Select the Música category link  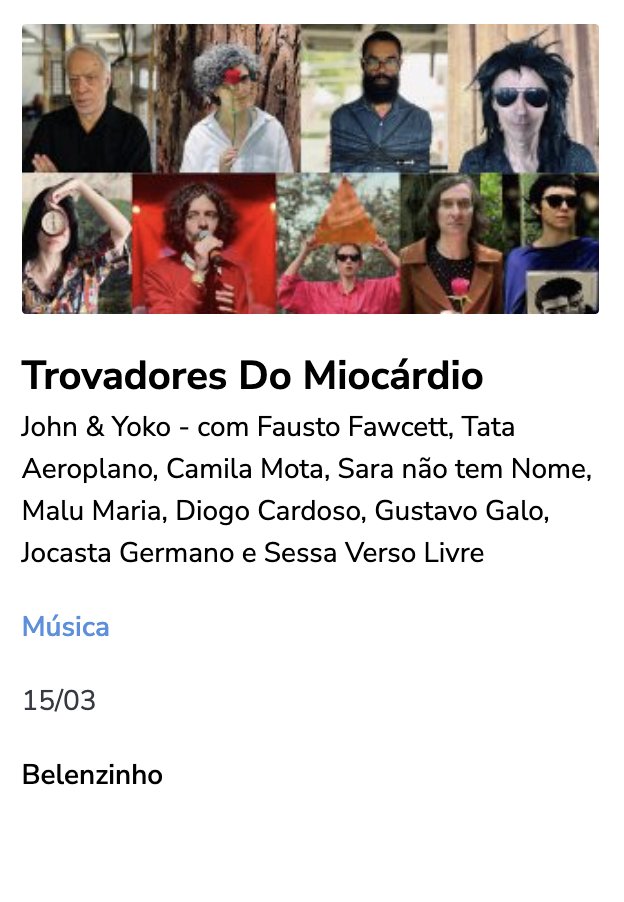(x=66, y=627)
